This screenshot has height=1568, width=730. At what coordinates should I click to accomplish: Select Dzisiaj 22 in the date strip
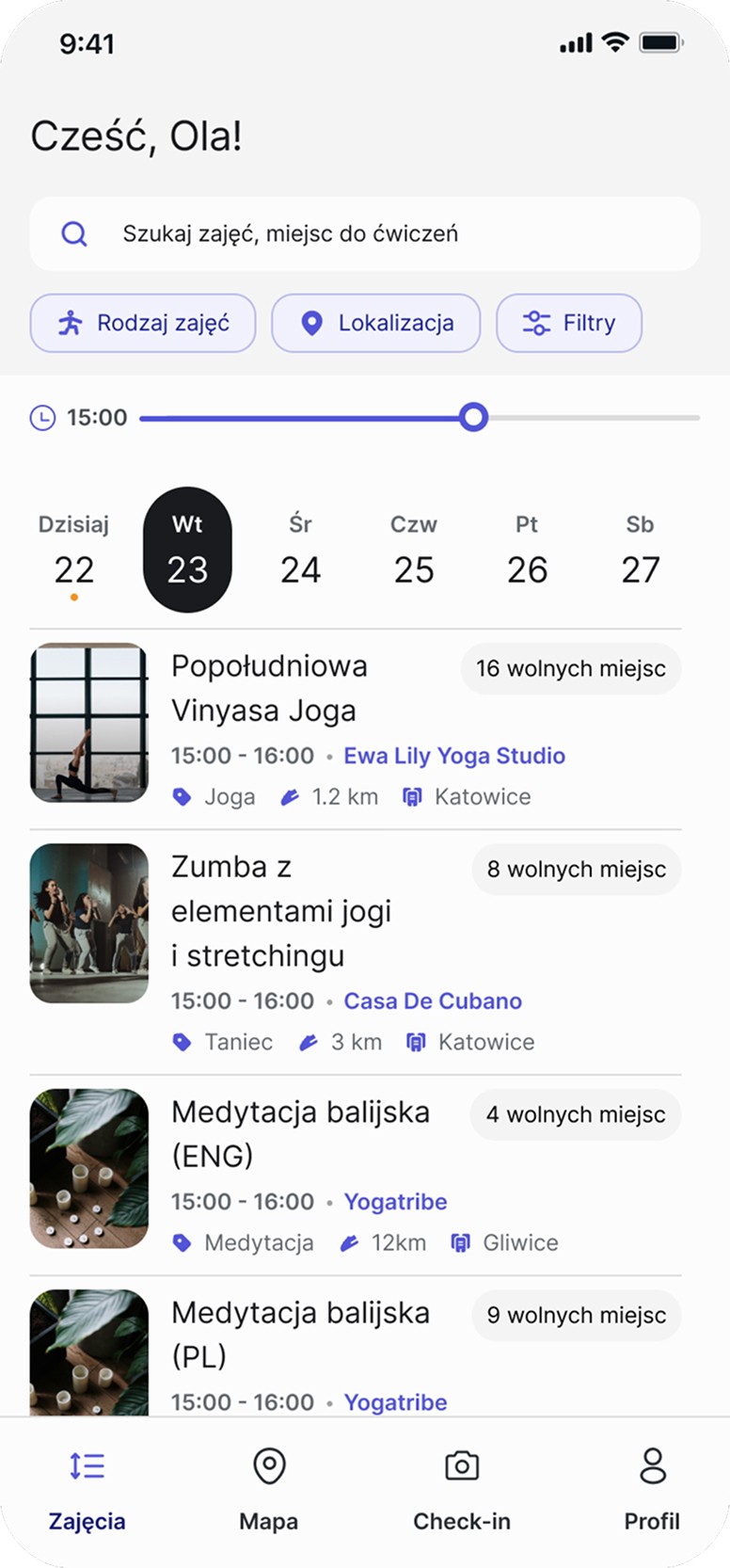[73, 551]
